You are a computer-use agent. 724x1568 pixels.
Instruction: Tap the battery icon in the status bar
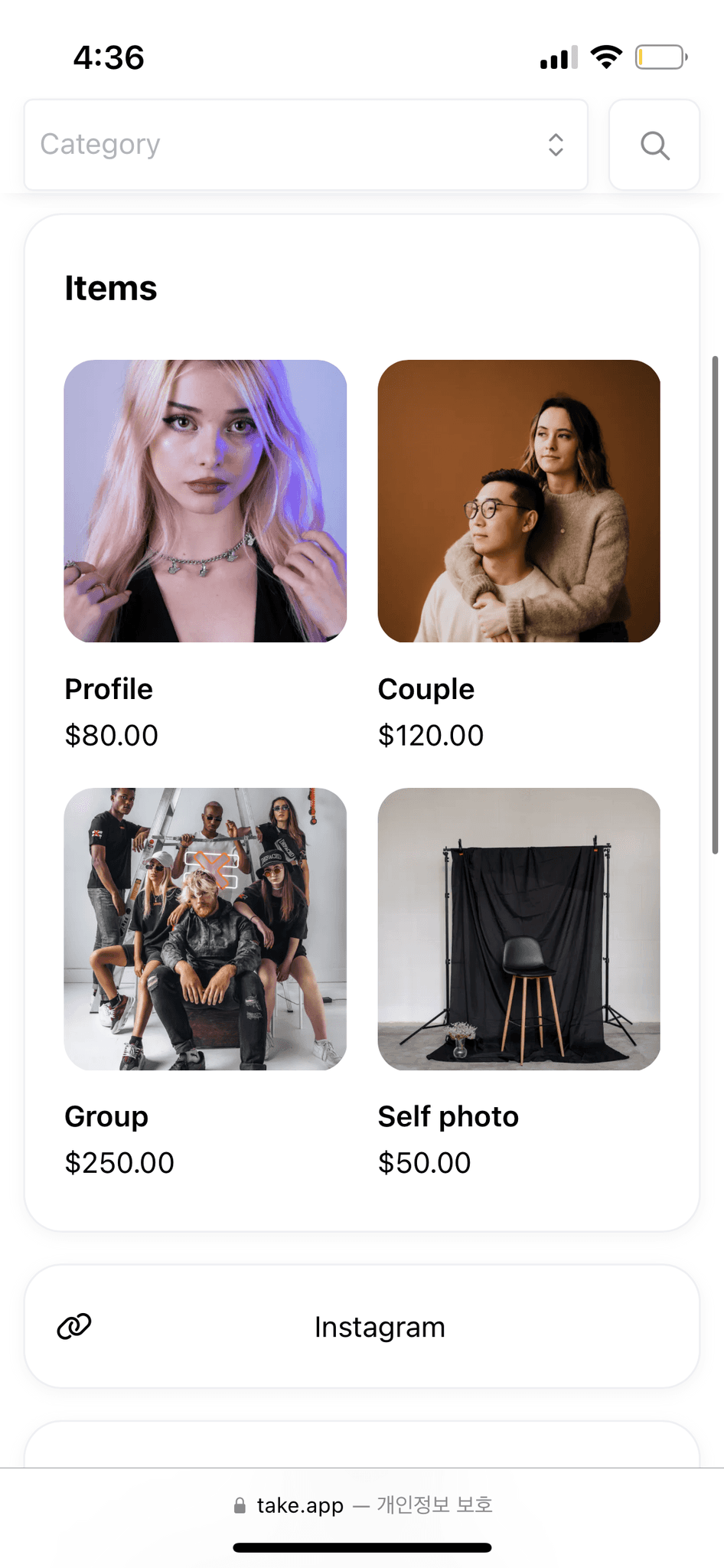660,56
